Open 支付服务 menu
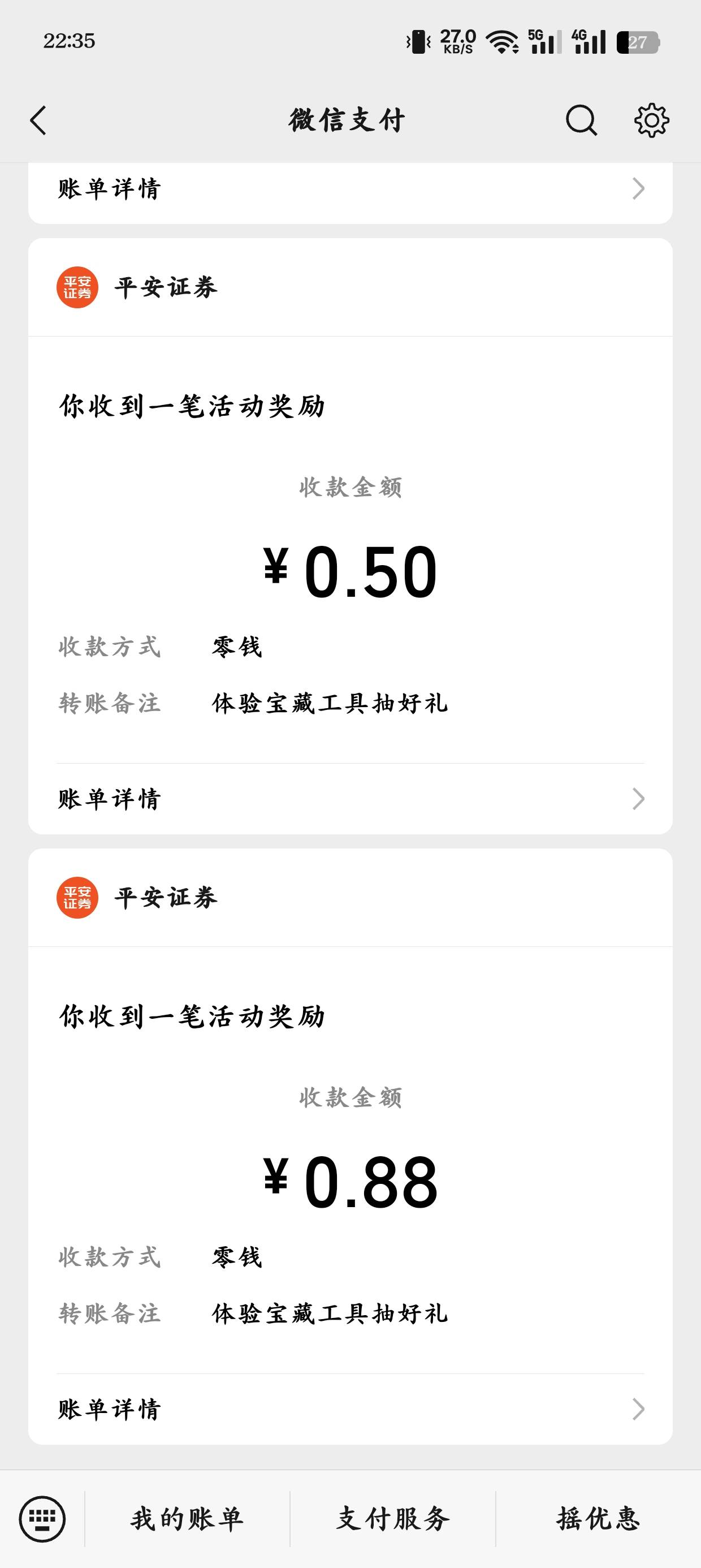This screenshot has height=1568, width=701. tap(393, 1519)
